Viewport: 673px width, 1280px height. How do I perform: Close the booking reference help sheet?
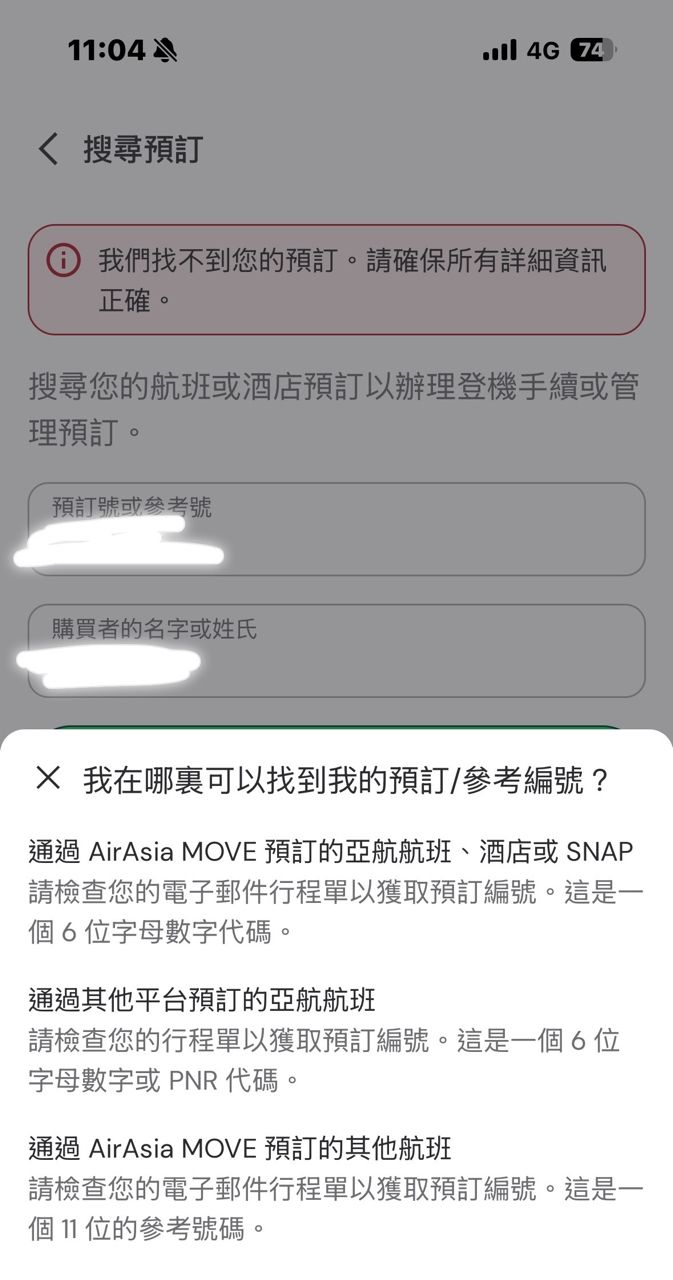pyautogui.click(x=48, y=778)
